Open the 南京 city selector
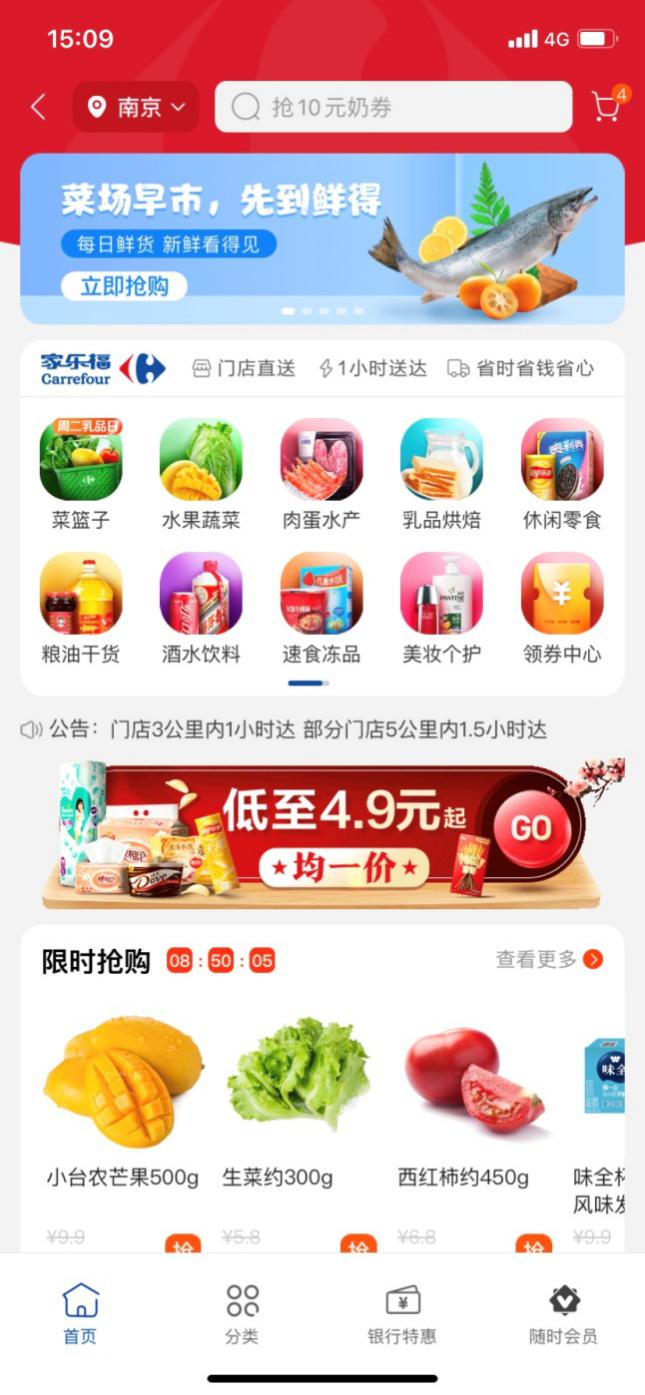This screenshot has width=645, height=1395. point(136,107)
